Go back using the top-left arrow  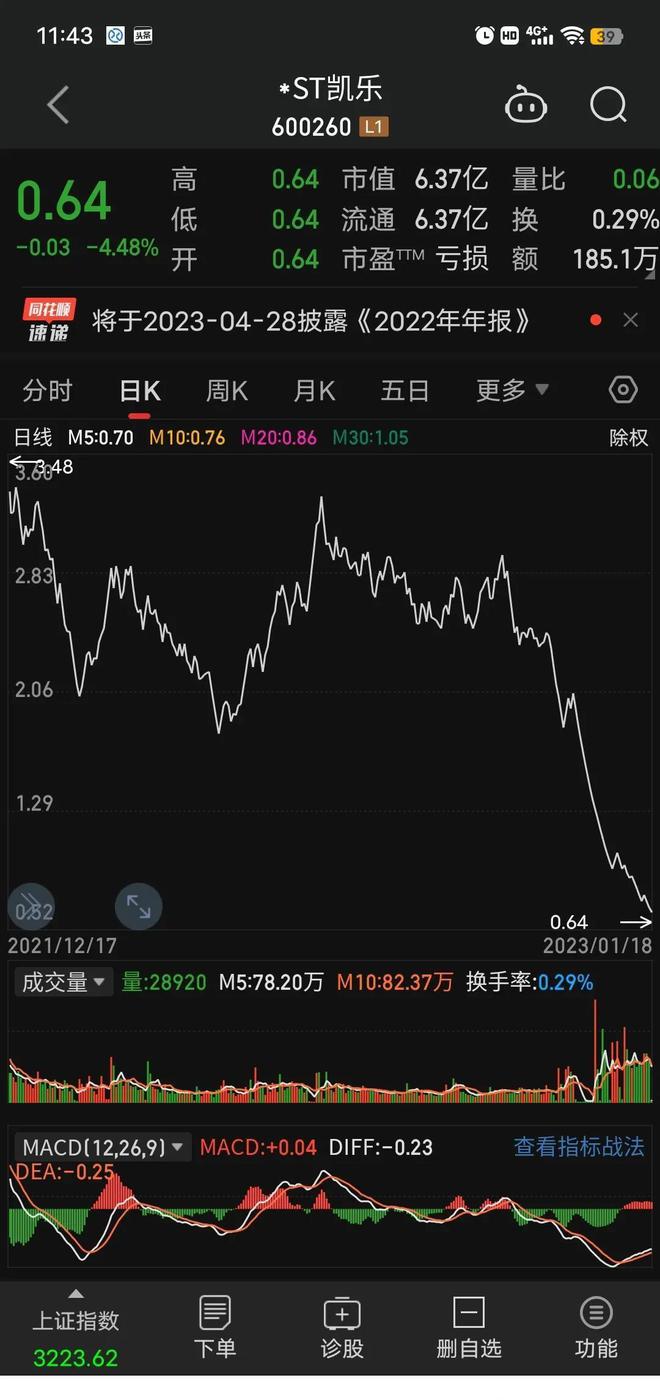(x=58, y=105)
